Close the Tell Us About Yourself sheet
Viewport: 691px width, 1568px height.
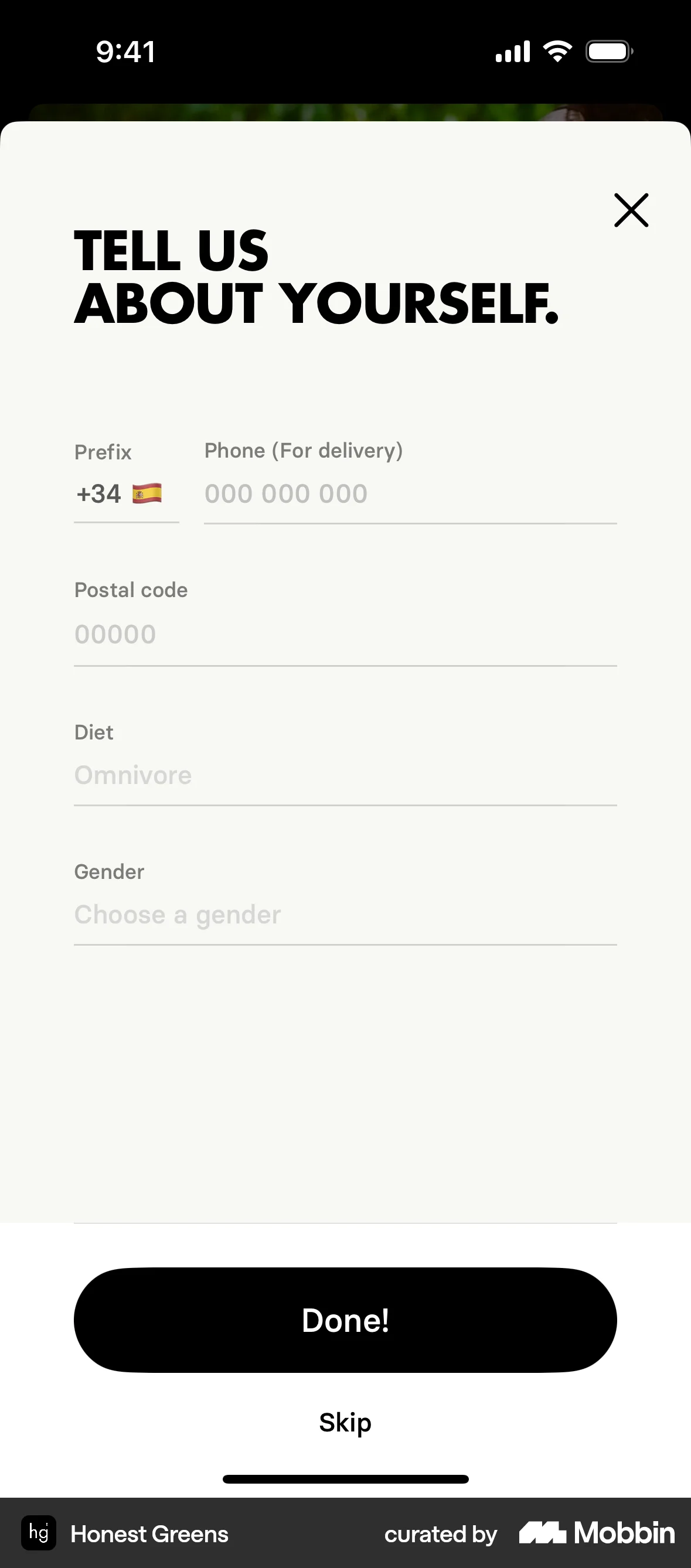(631, 210)
